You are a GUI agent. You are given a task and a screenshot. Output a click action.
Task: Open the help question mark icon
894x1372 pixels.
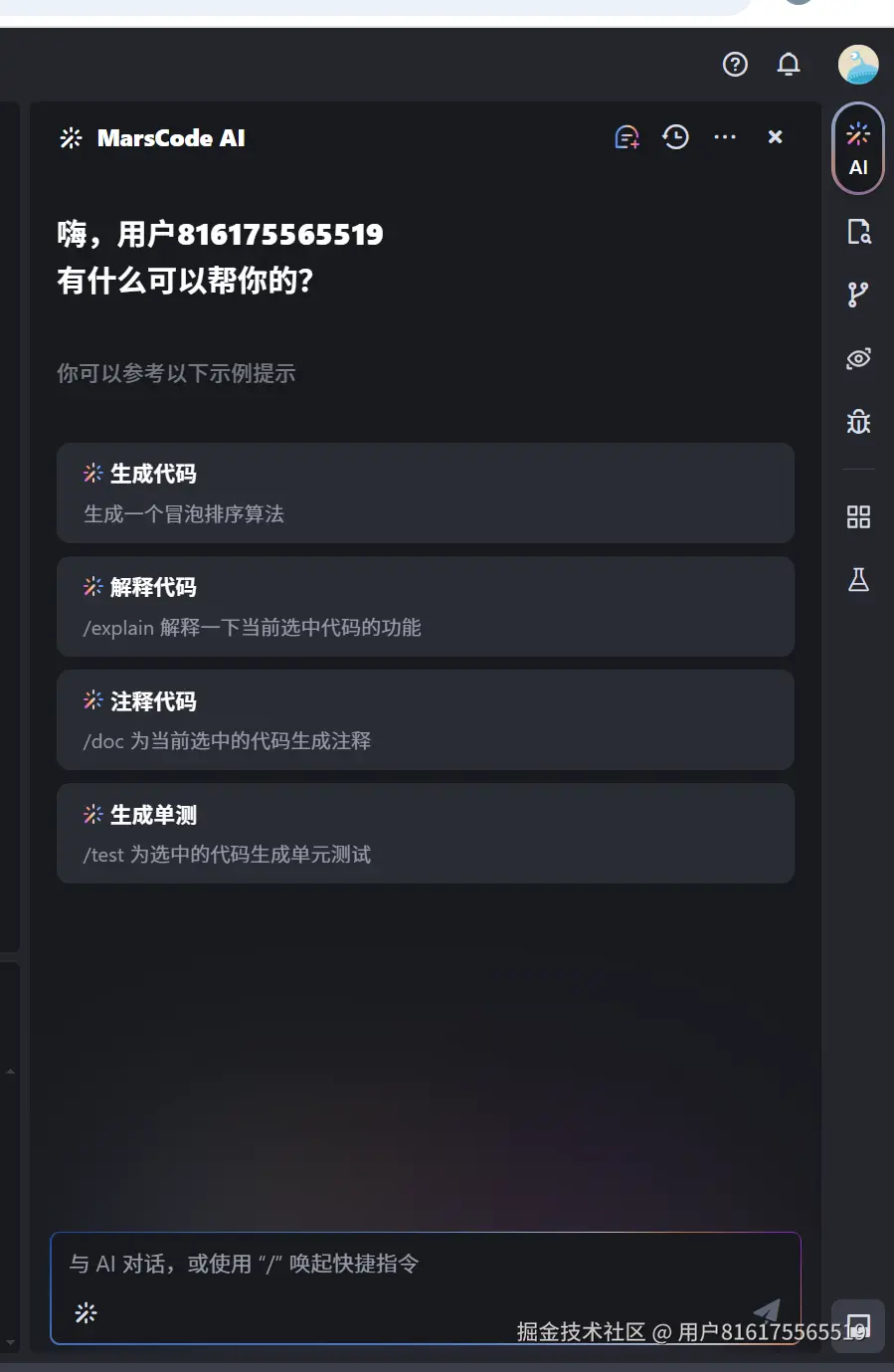click(x=735, y=65)
